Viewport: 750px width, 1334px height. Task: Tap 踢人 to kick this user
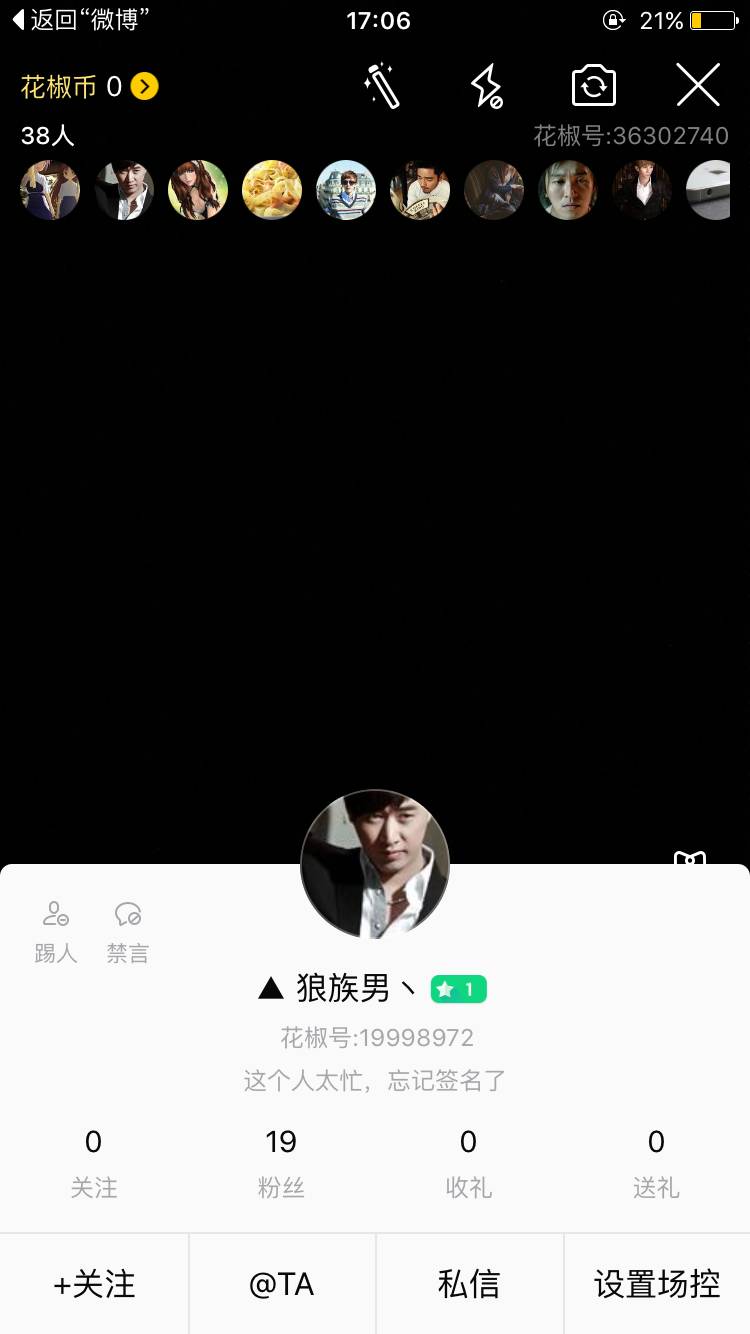tap(56, 931)
